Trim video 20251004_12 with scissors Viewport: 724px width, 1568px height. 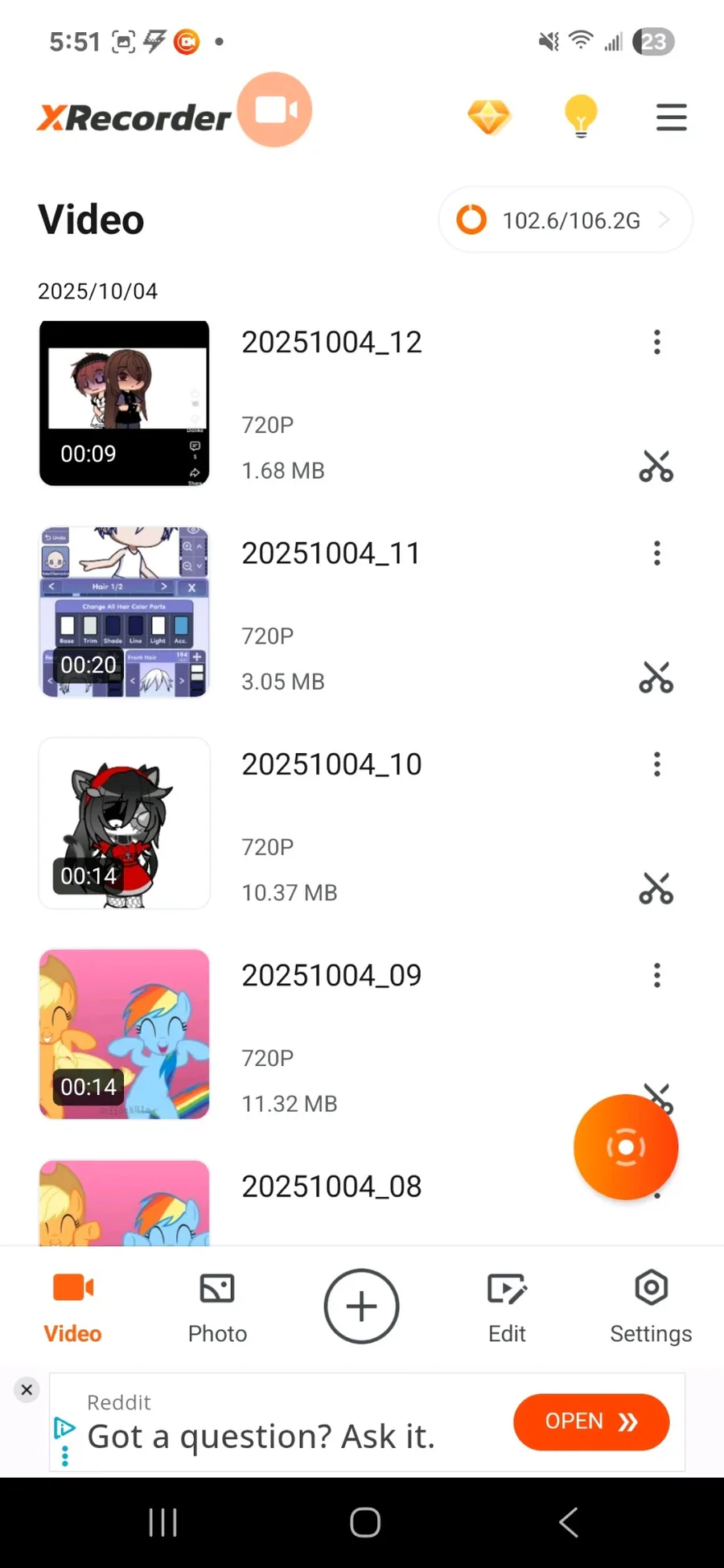click(656, 467)
